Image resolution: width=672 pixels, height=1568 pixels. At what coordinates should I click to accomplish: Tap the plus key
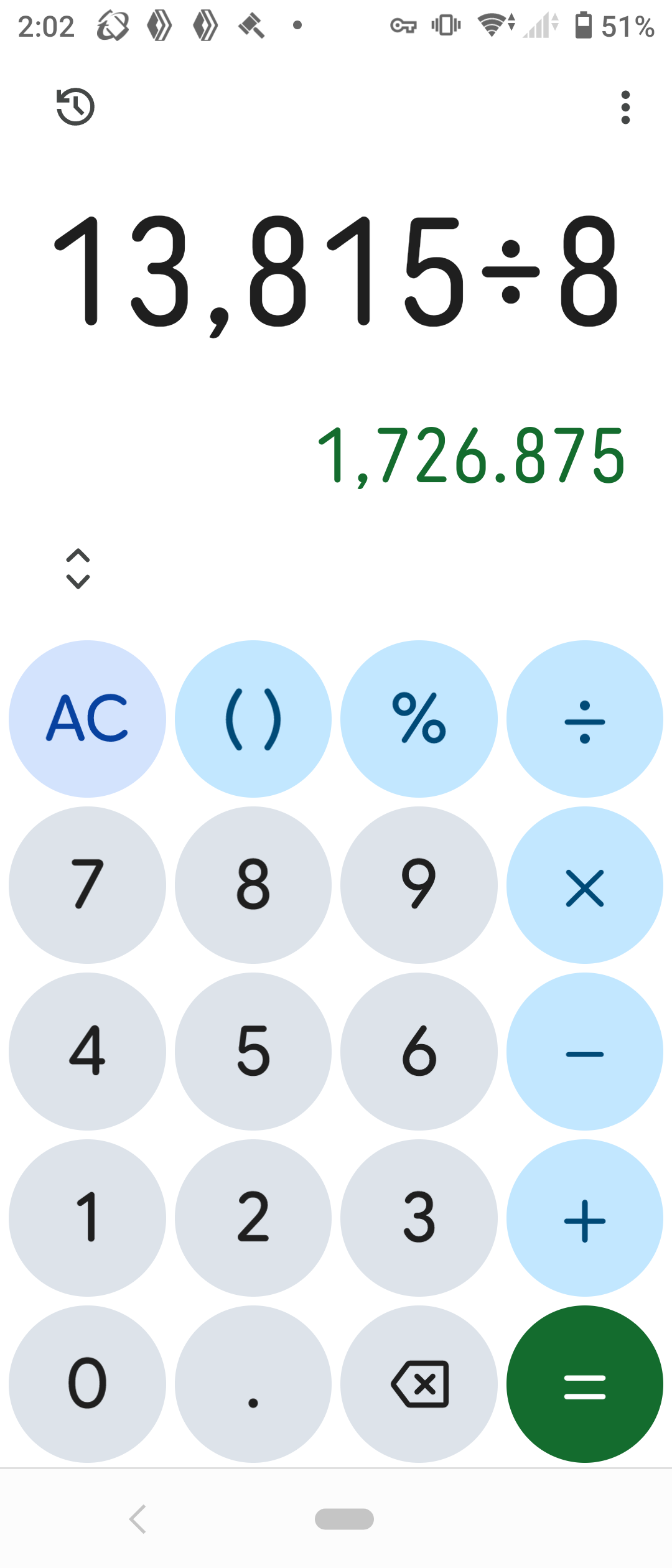[x=584, y=1217]
